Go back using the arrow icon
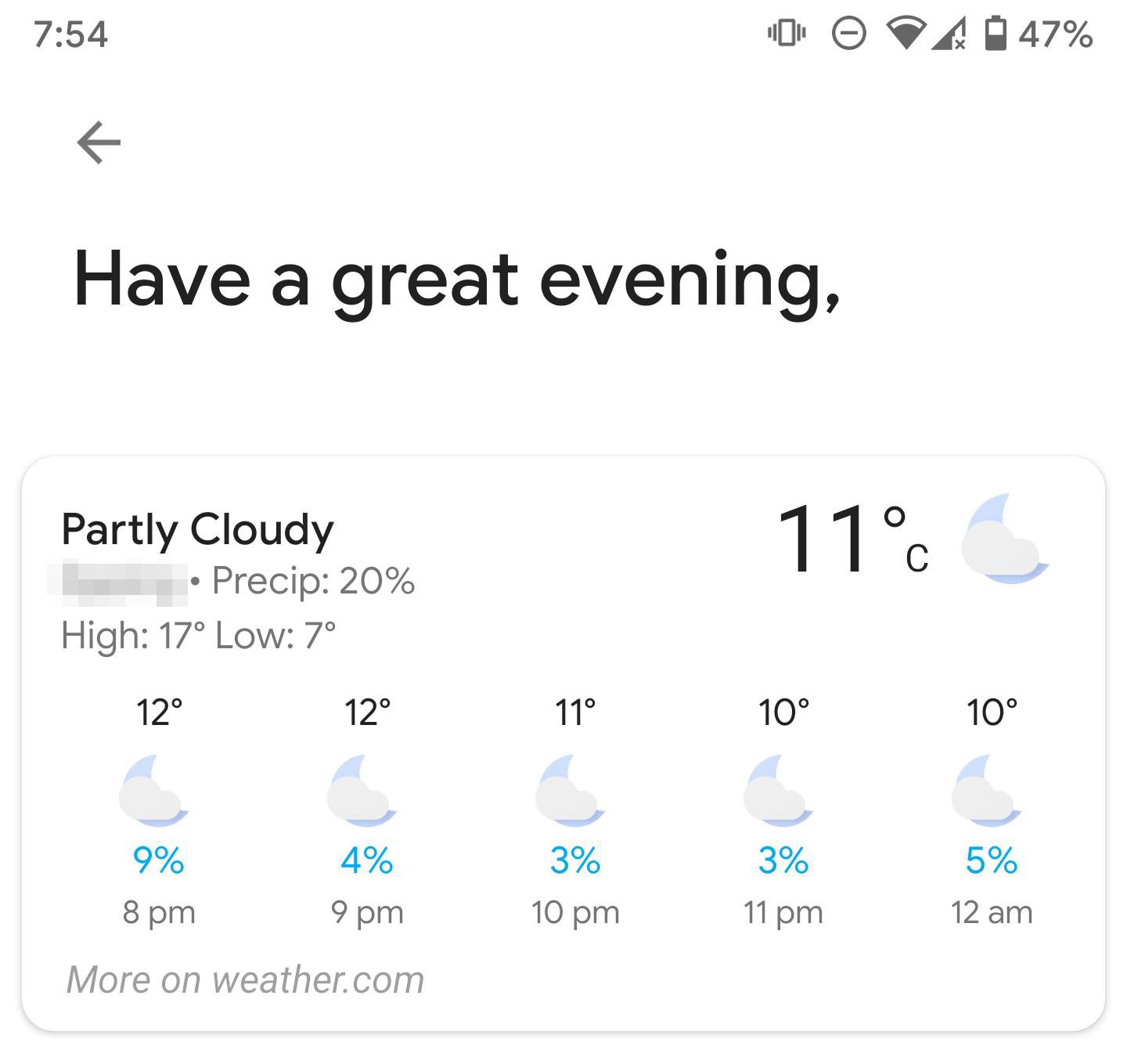The width and height of the screenshot is (1127, 1064). [x=99, y=142]
